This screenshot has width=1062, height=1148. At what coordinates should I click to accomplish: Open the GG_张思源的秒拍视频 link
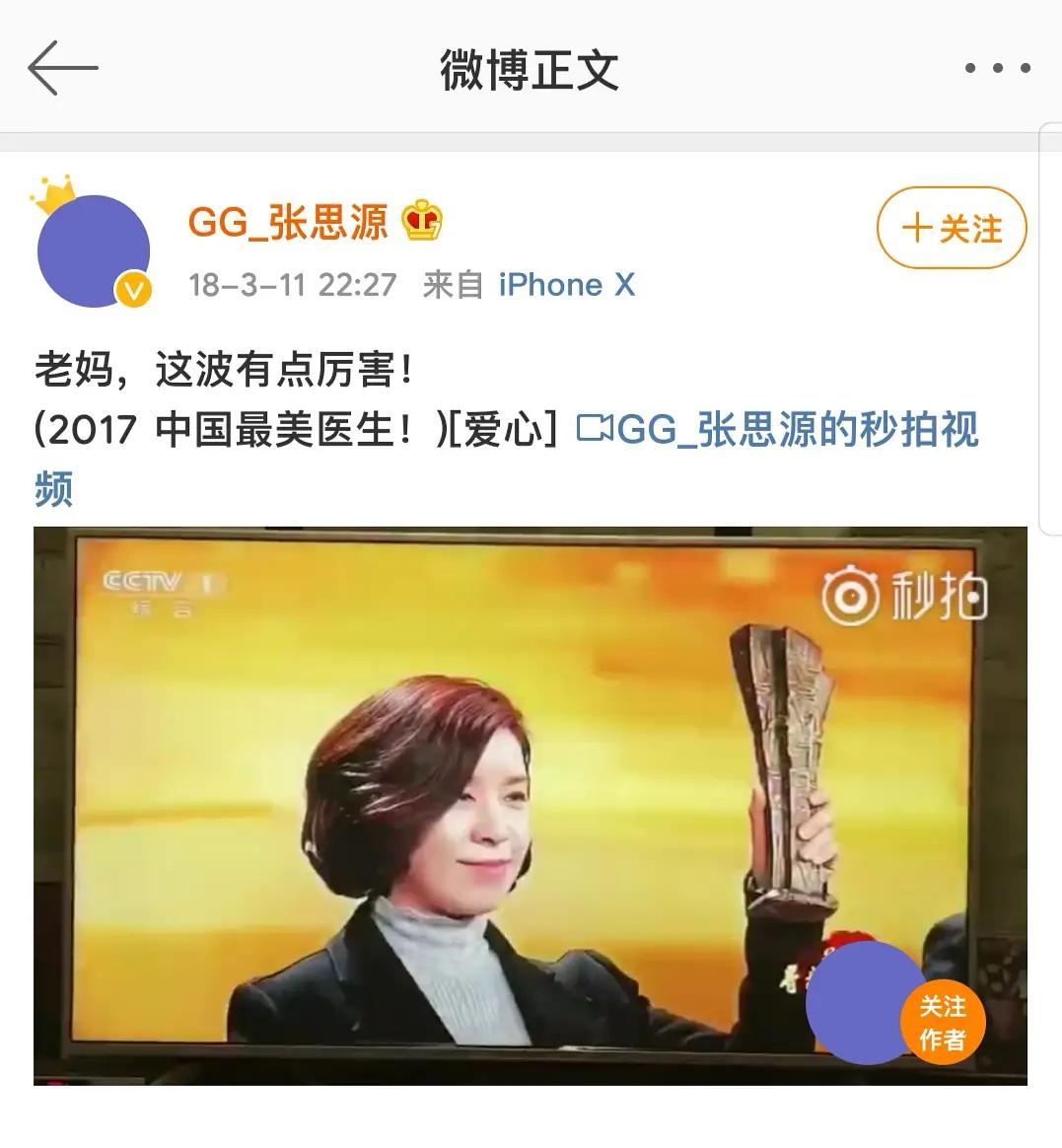click(777, 430)
